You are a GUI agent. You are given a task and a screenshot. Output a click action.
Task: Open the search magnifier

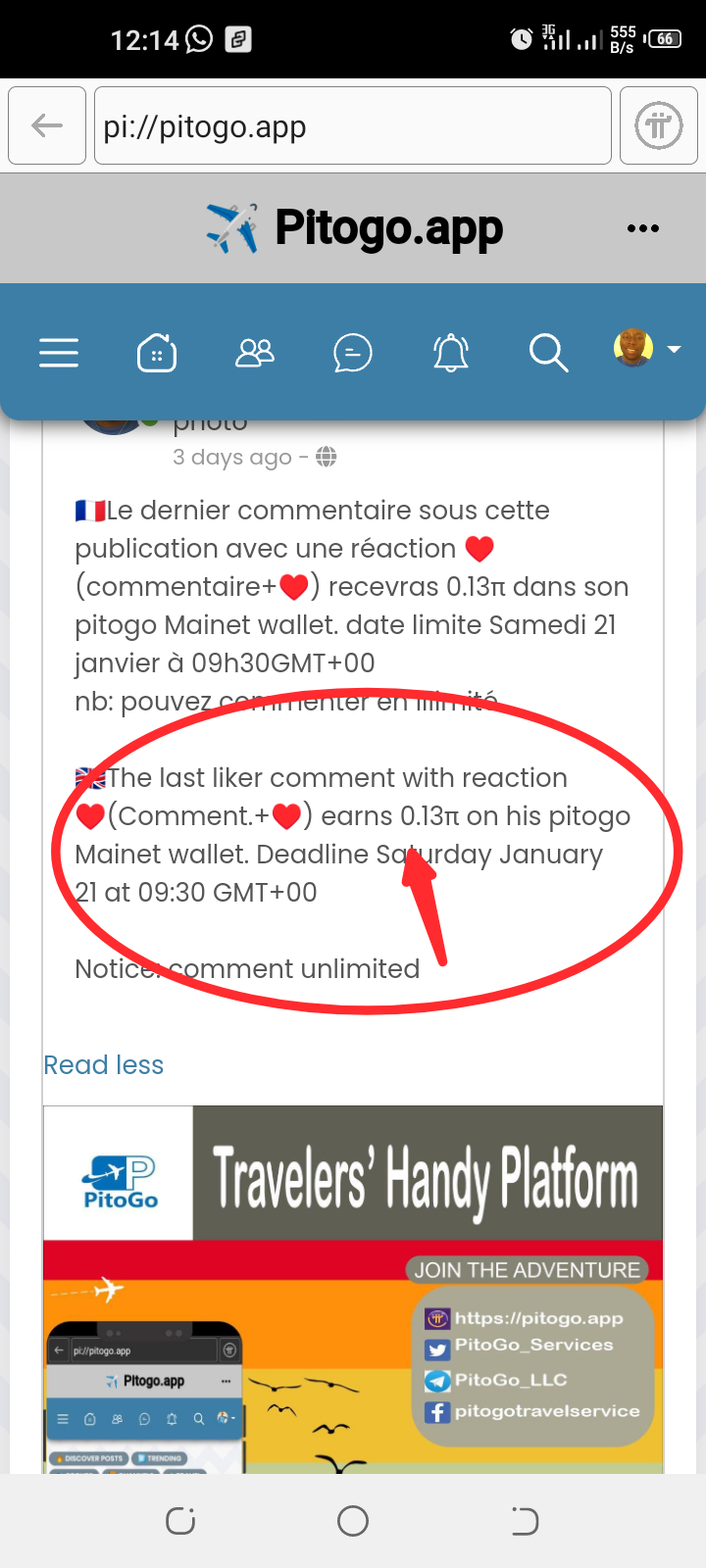pyautogui.click(x=548, y=352)
